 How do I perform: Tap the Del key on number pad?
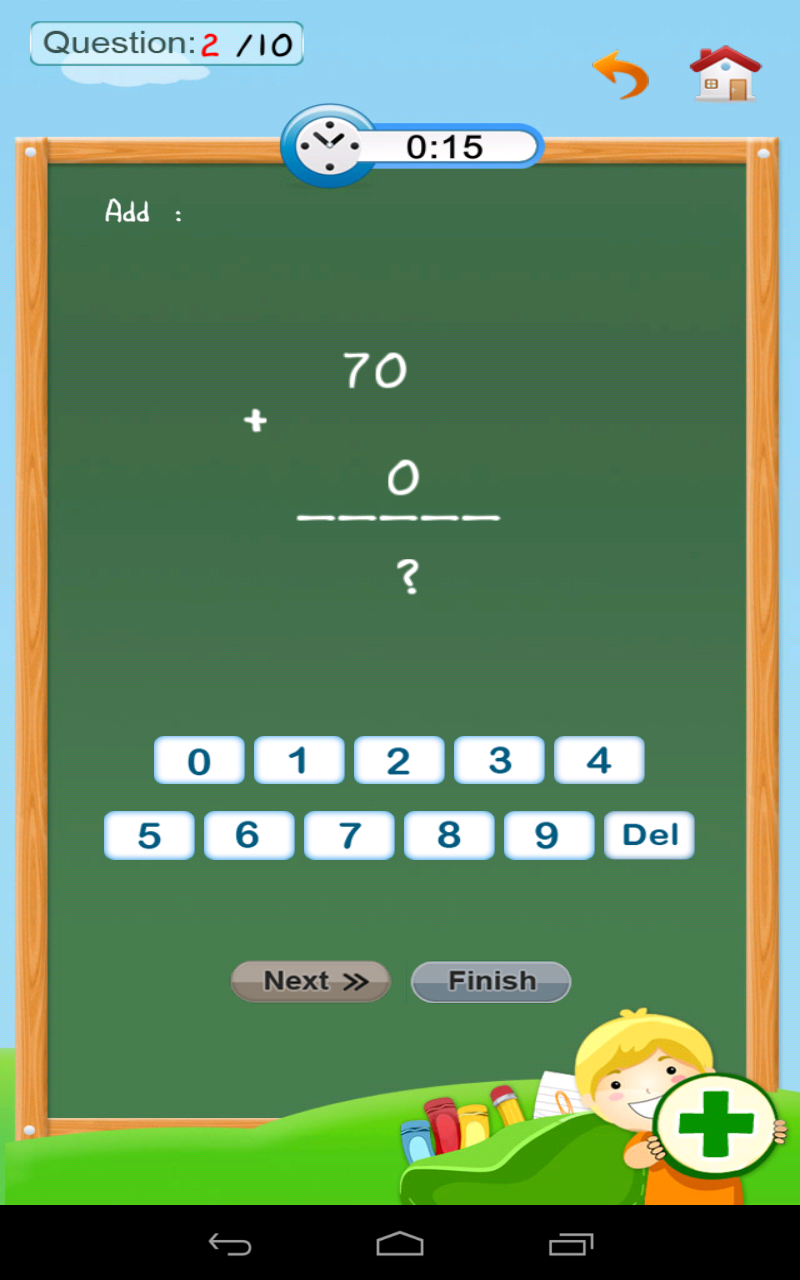(648, 835)
